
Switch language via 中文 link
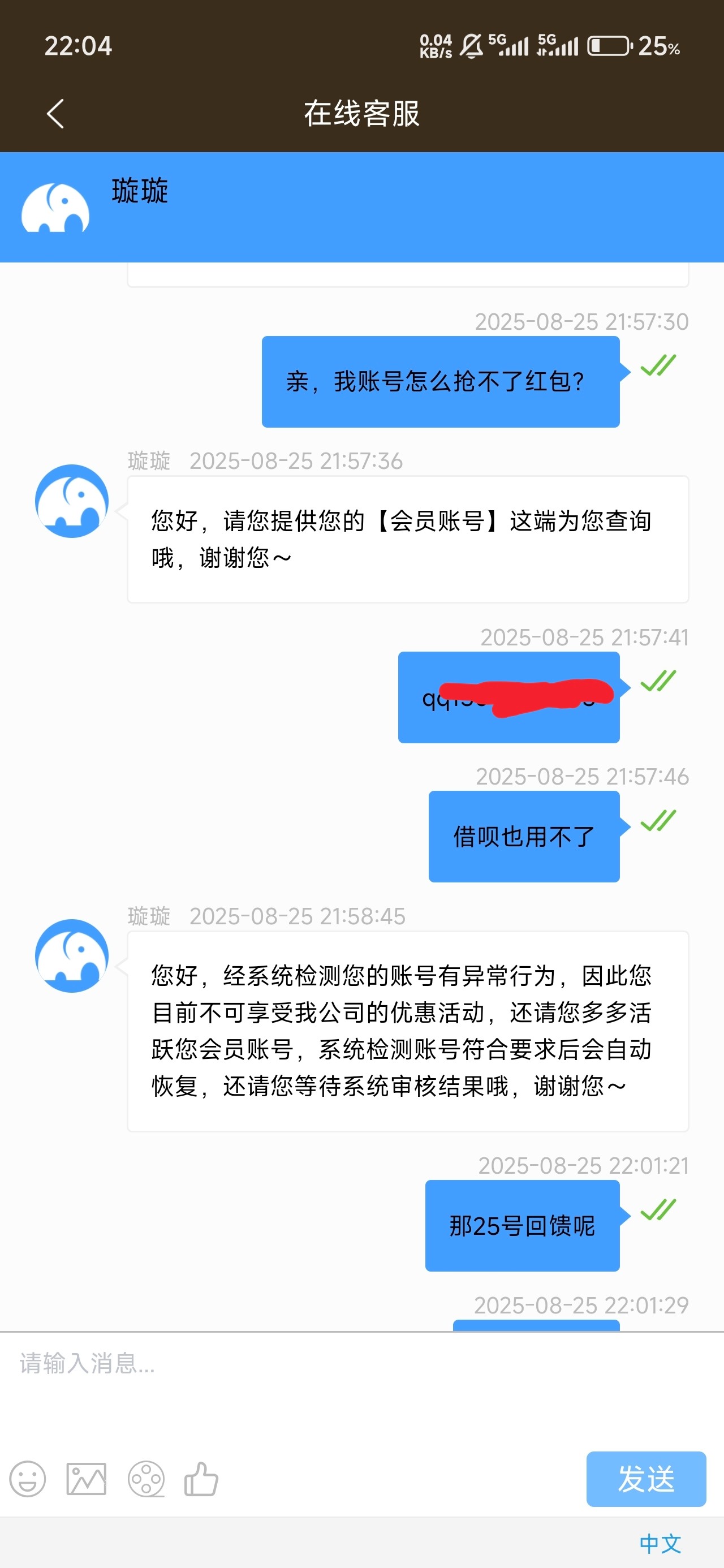(660, 1544)
